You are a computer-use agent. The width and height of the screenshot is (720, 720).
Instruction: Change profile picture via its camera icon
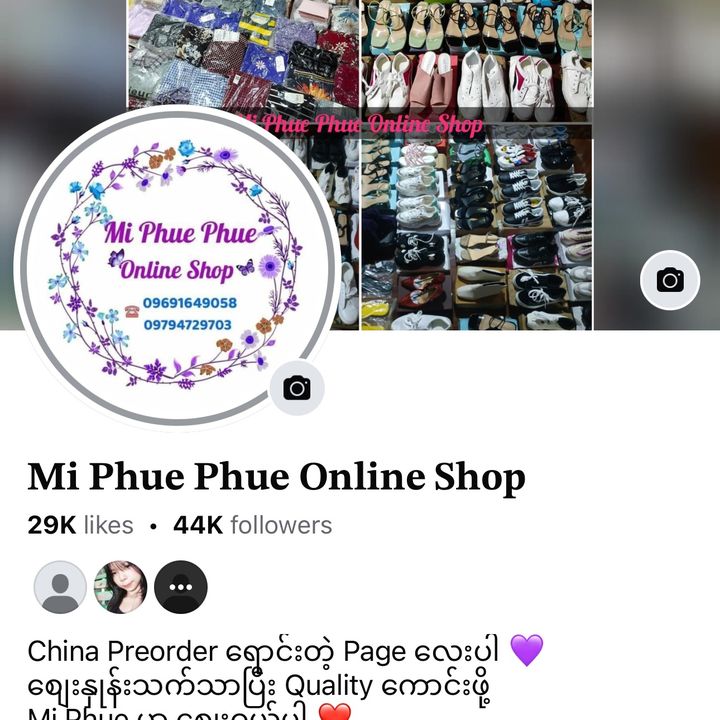297,388
